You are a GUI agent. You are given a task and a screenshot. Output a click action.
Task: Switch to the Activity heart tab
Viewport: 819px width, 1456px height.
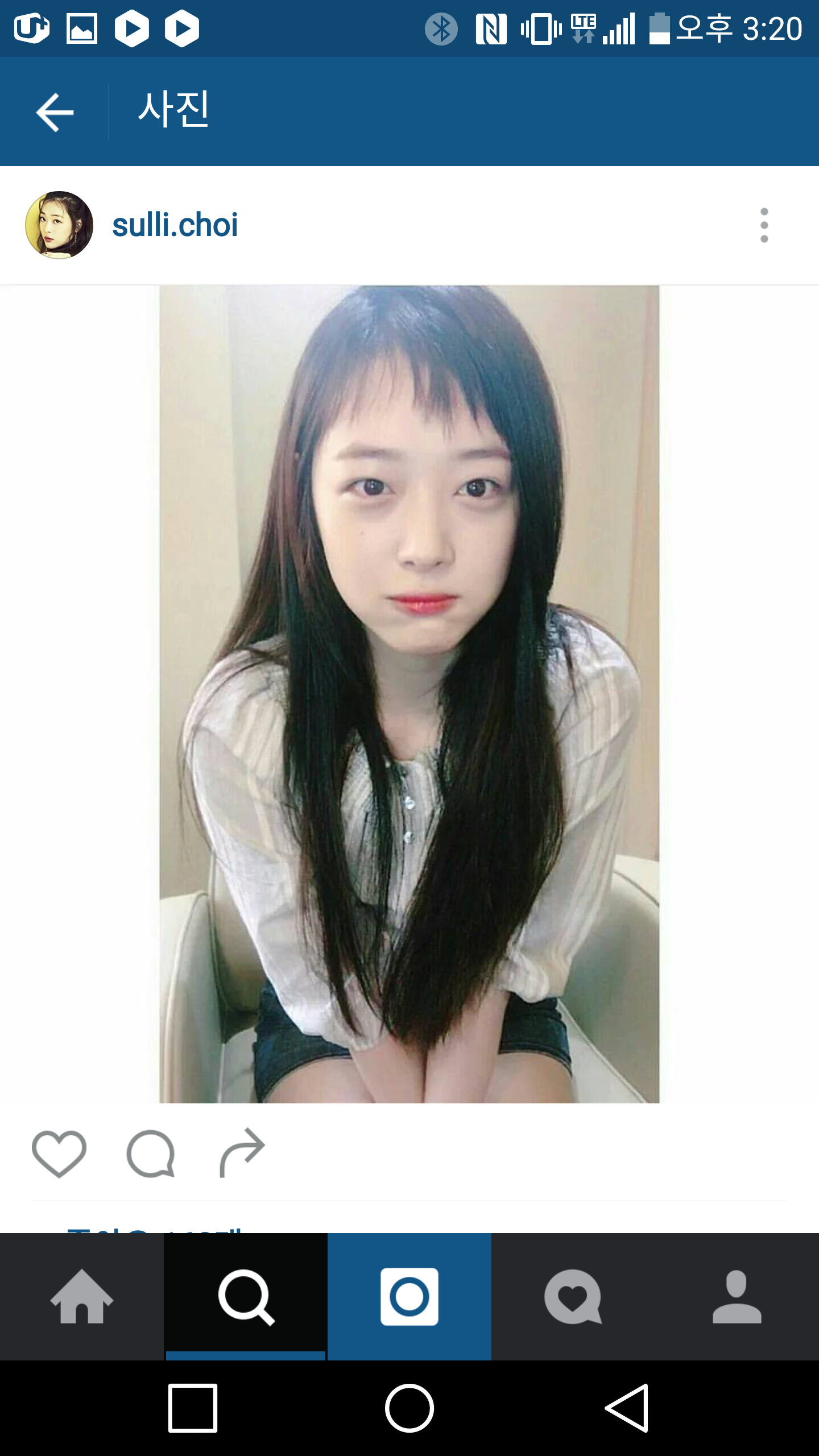pyautogui.click(x=573, y=1297)
